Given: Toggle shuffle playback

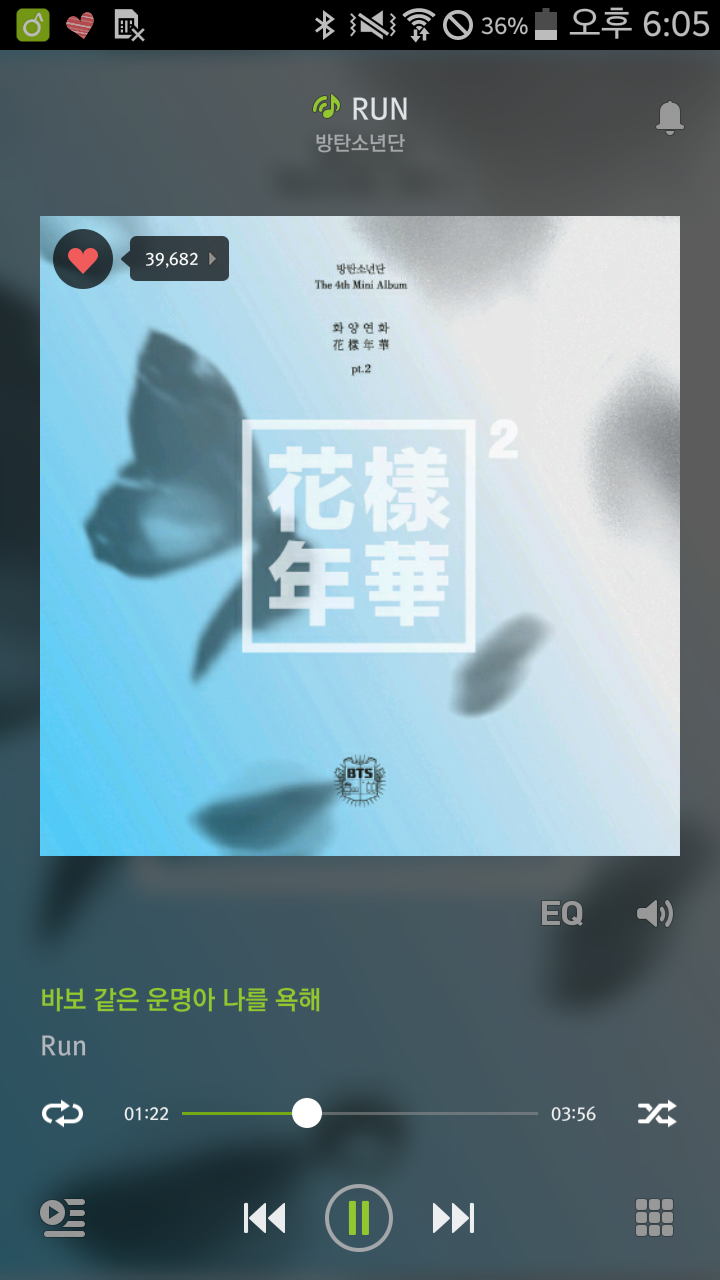Looking at the screenshot, I should click(657, 1113).
